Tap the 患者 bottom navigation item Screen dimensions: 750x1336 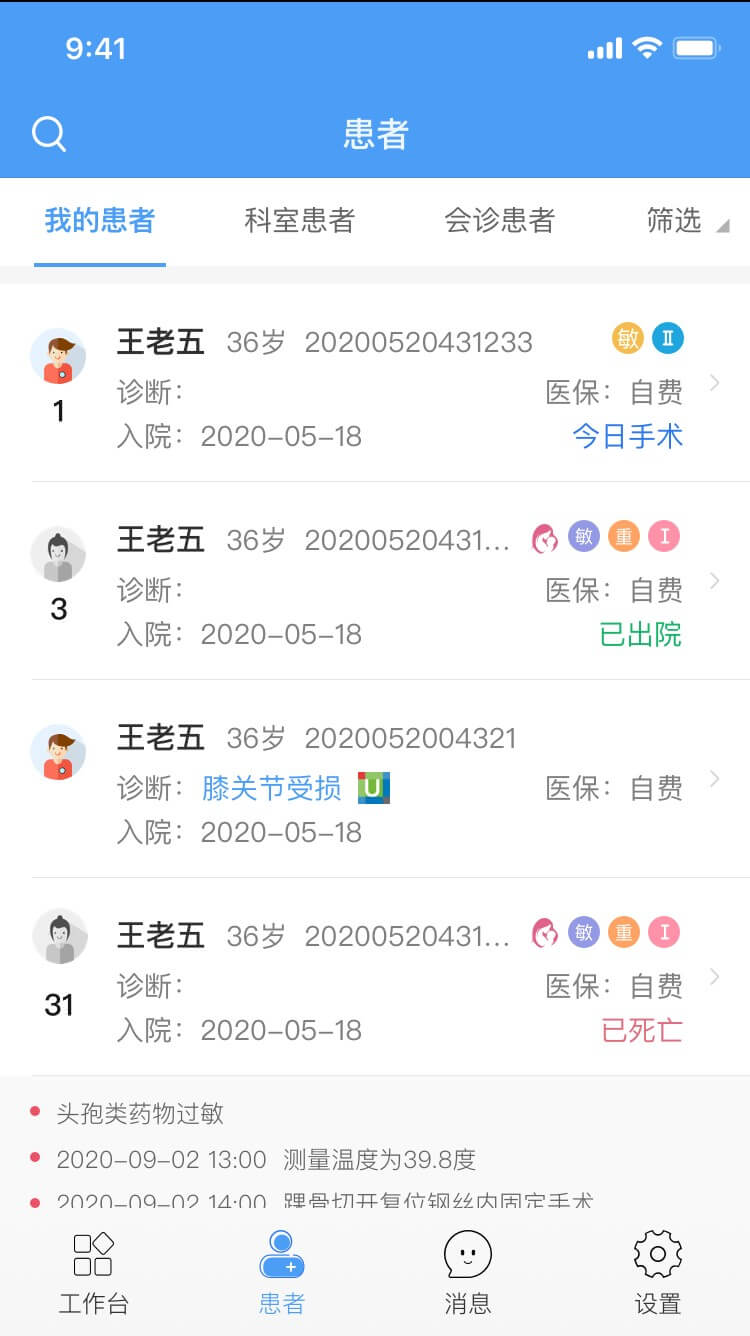click(281, 1272)
